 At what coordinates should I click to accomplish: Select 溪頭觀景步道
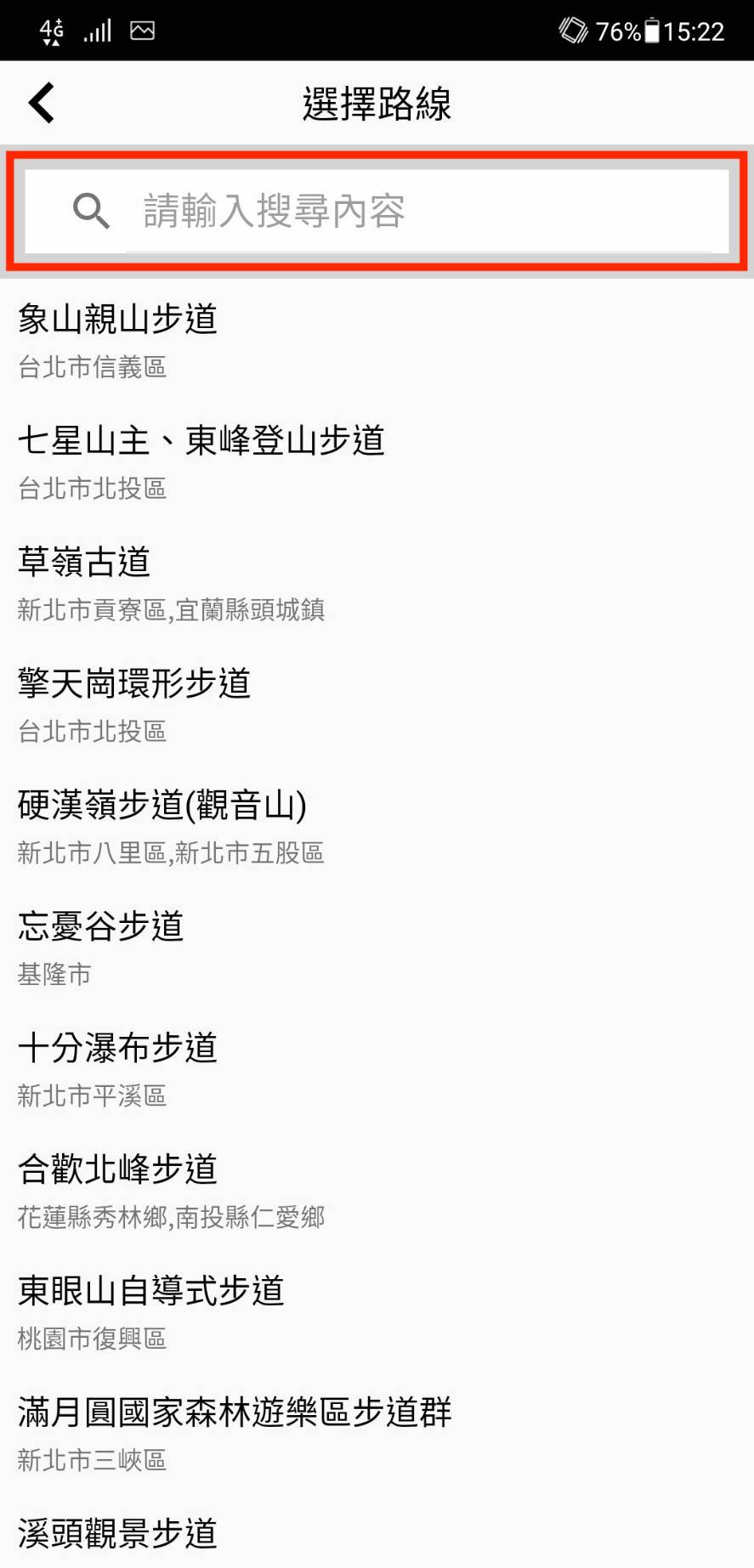pyautogui.click(x=377, y=1532)
